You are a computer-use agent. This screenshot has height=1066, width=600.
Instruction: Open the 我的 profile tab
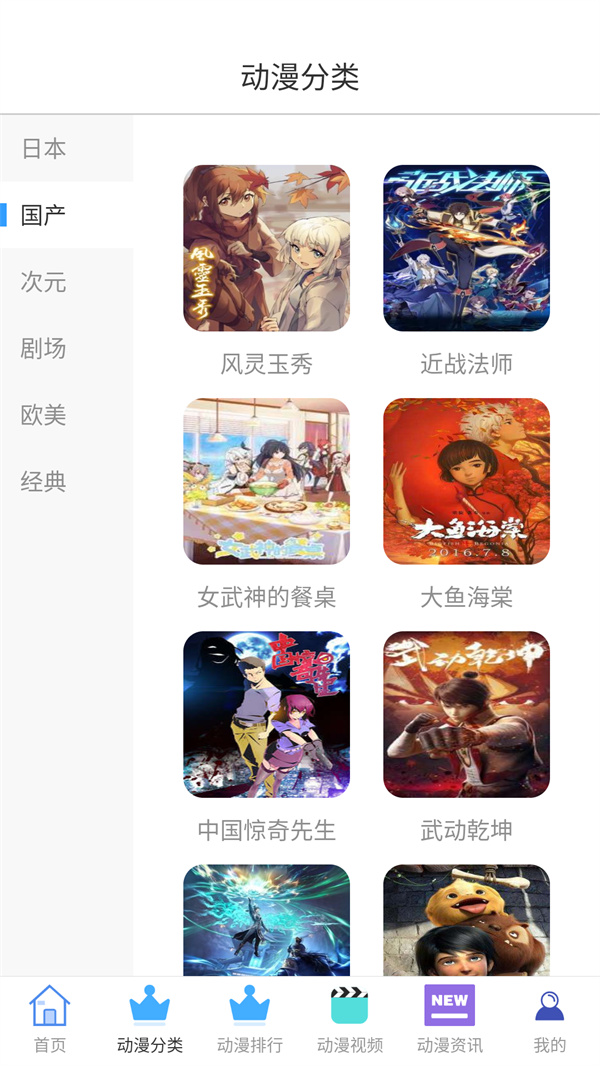550,1020
